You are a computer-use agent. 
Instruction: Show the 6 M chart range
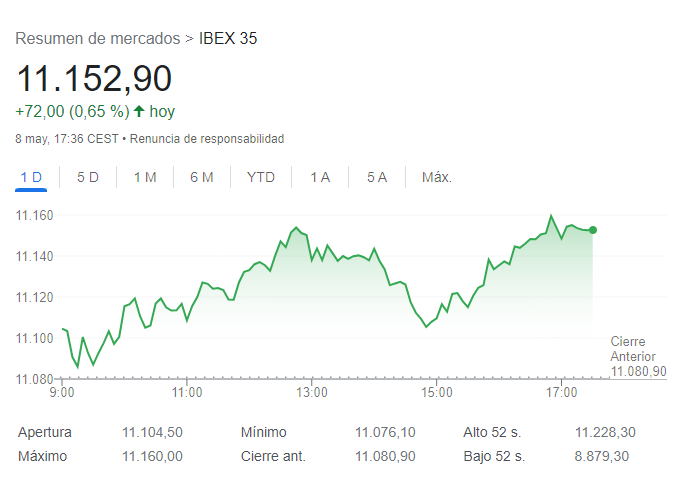click(202, 177)
